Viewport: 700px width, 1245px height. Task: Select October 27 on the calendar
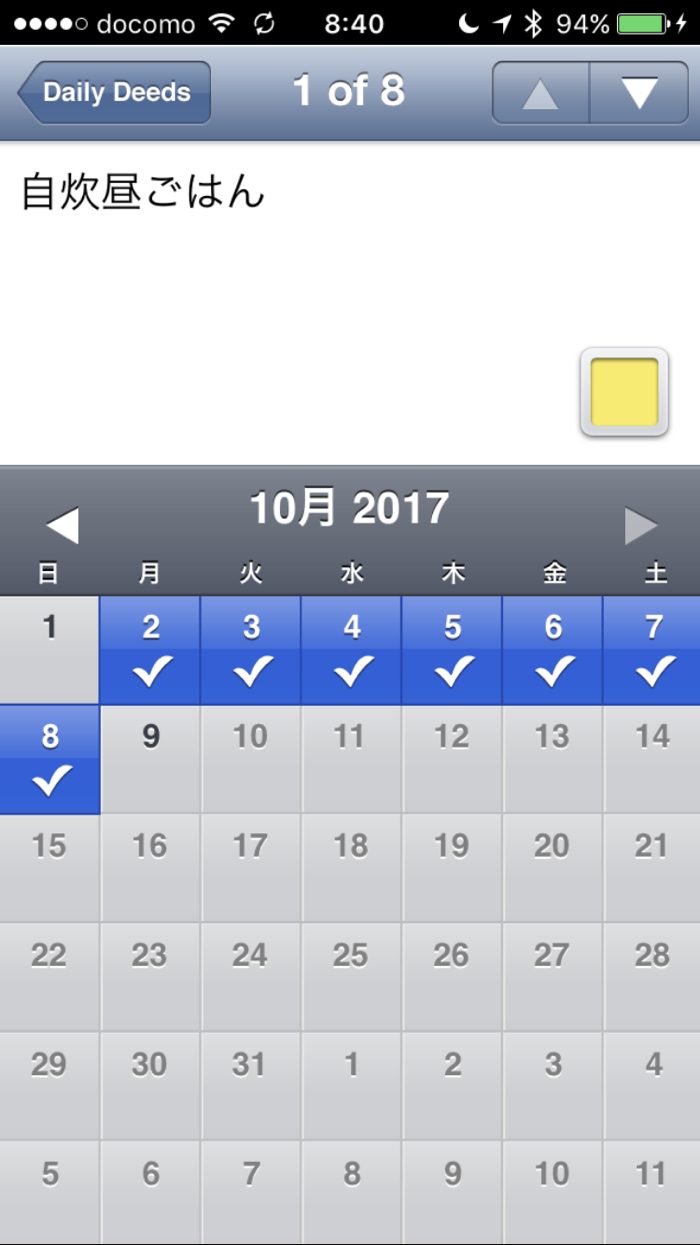[552, 976]
